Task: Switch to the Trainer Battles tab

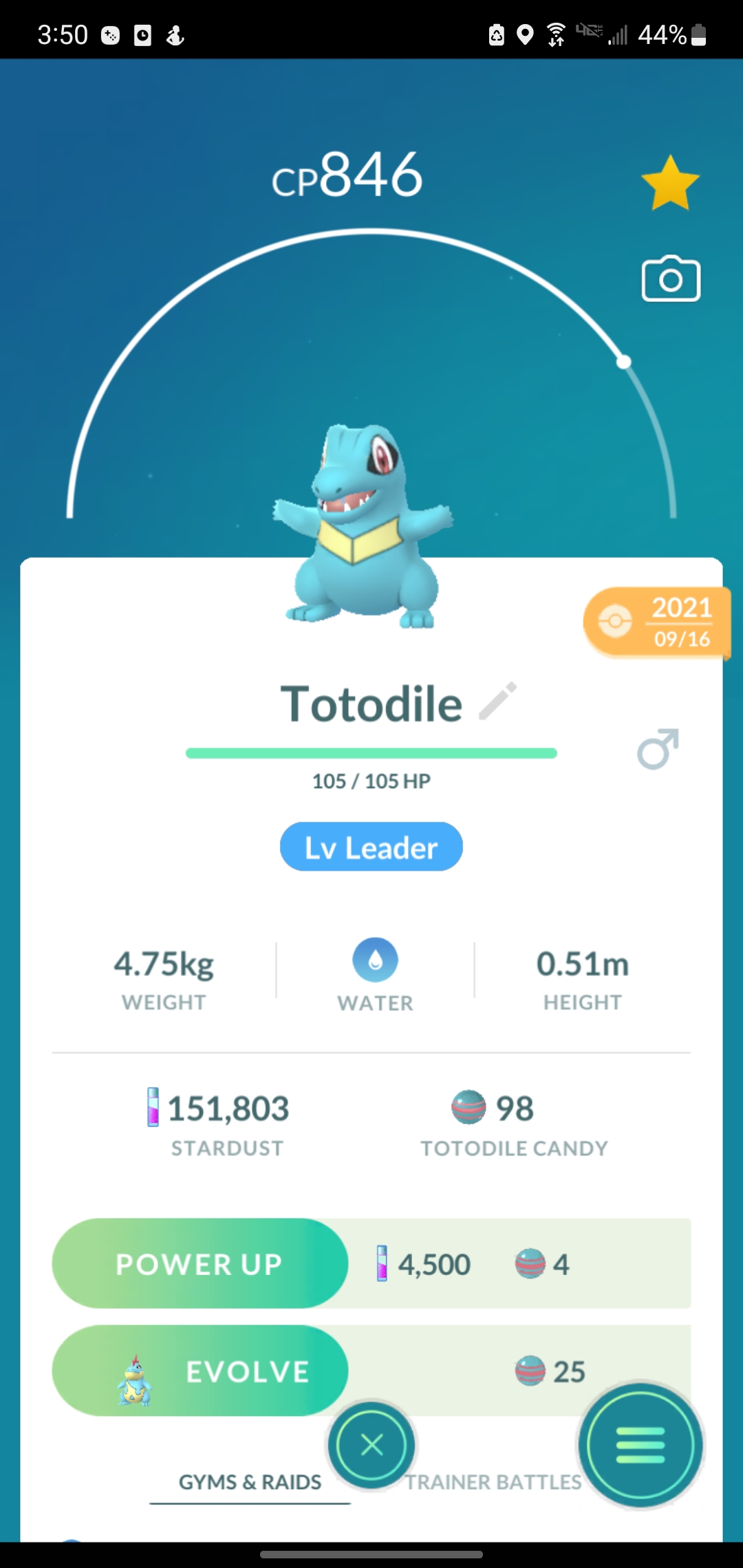Action: (493, 1482)
